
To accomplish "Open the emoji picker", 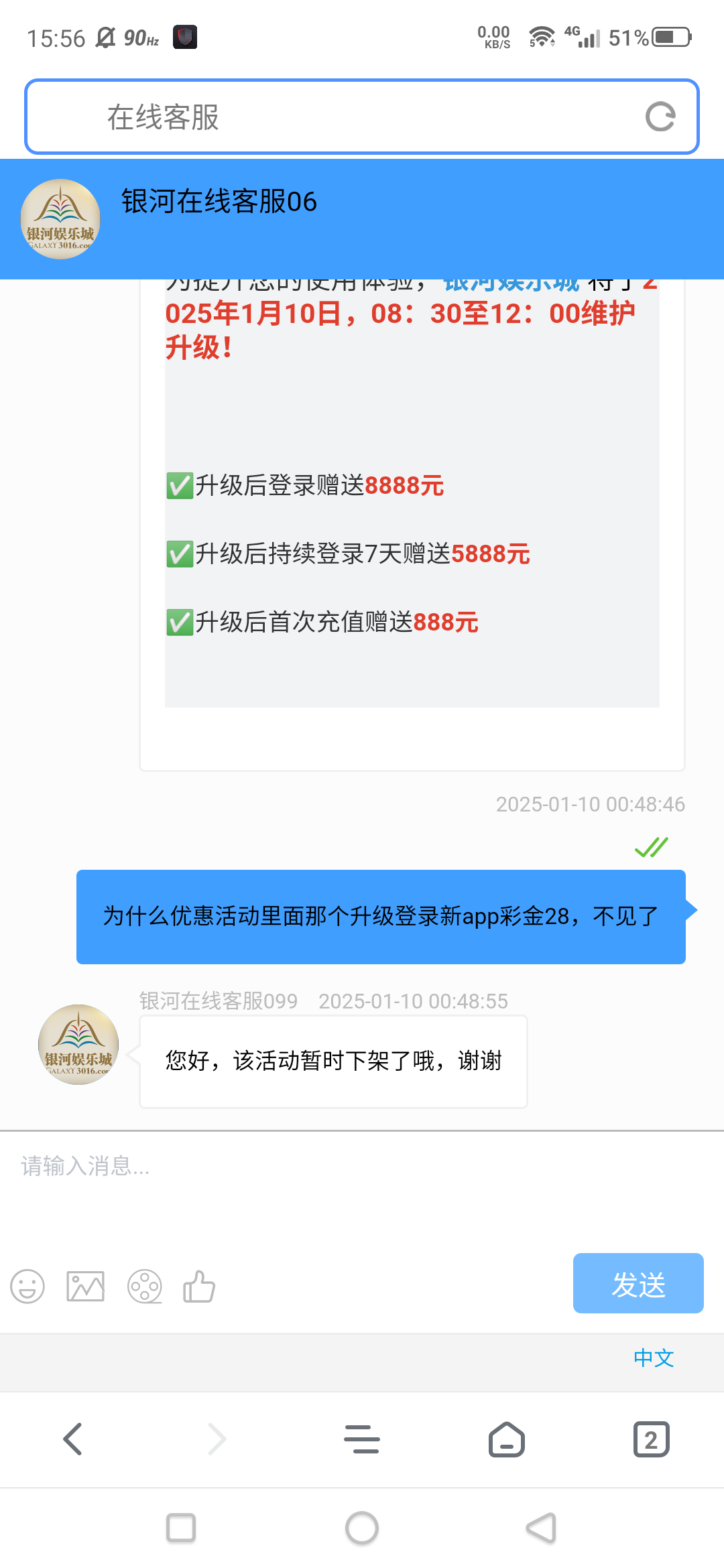I will (27, 1286).
